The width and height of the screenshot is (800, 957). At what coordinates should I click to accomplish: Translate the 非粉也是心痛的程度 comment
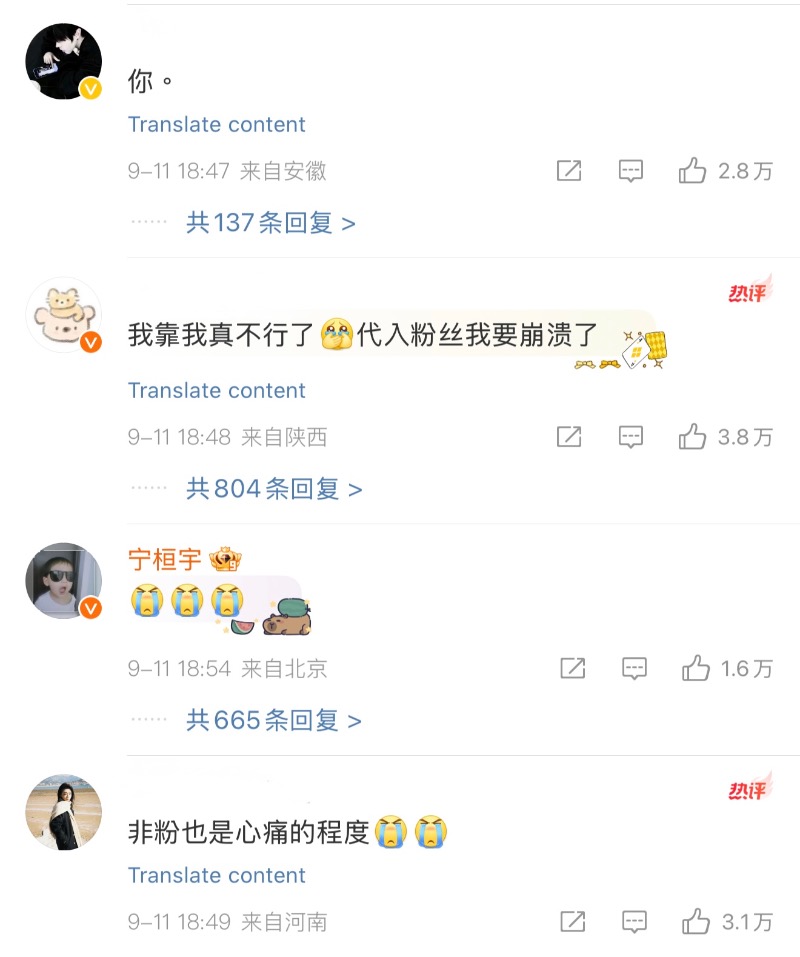216,876
